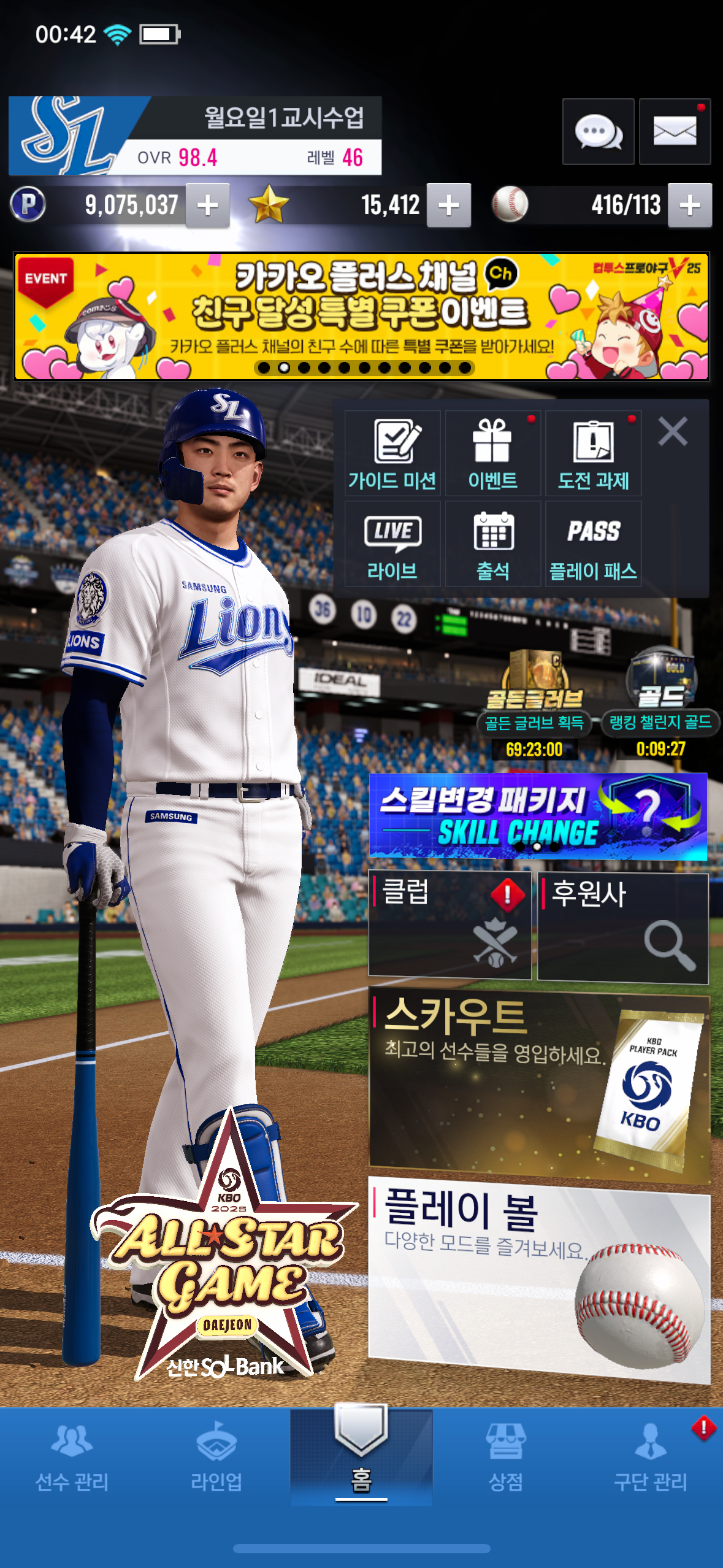Open the 이벤트 gift menu
The image size is (723, 1568).
tap(493, 453)
